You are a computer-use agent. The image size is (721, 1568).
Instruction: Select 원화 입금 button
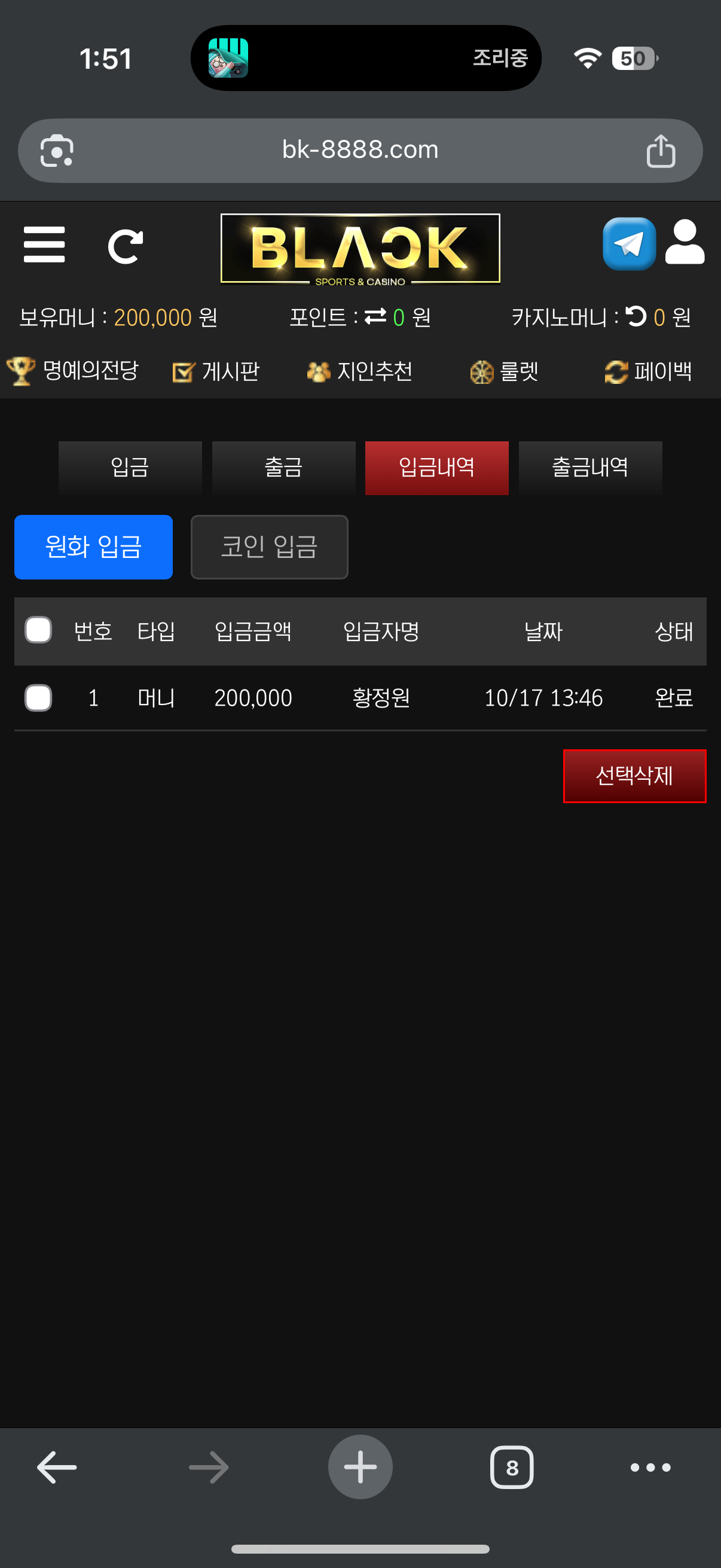tap(93, 547)
